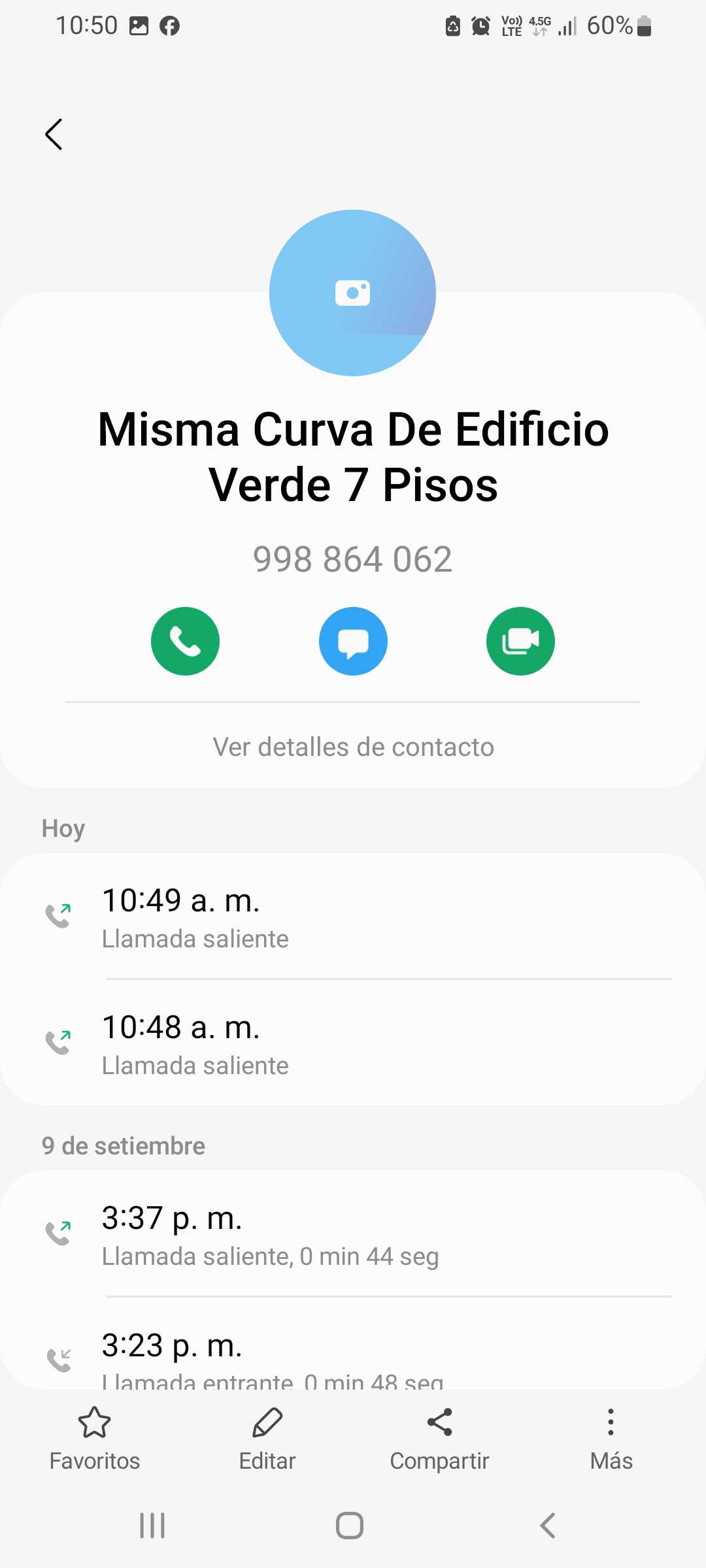
Task: Send a message with the blue chat button
Action: (x=353, y=641)
